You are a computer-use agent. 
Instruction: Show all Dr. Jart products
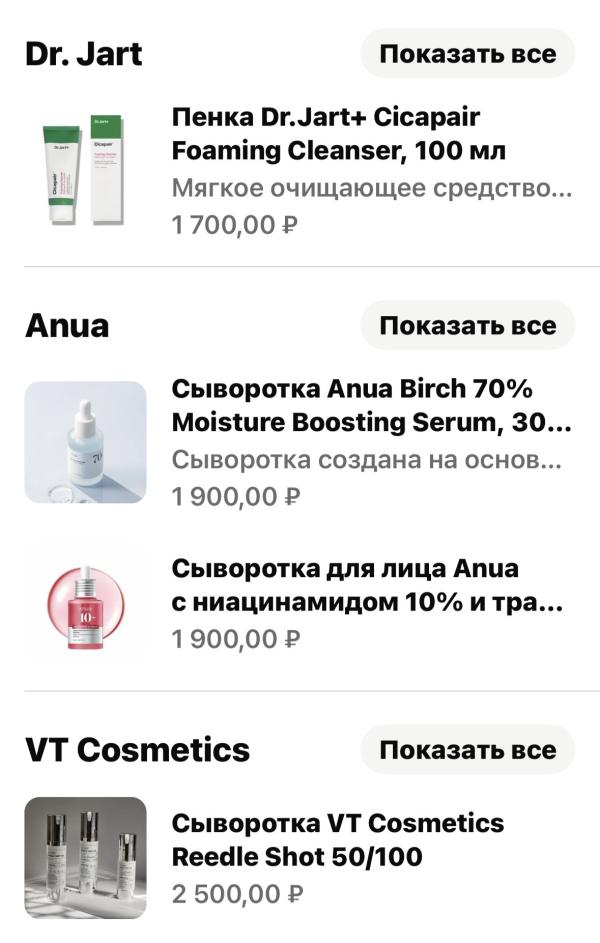pyautogui.click(x=467, y=53)
